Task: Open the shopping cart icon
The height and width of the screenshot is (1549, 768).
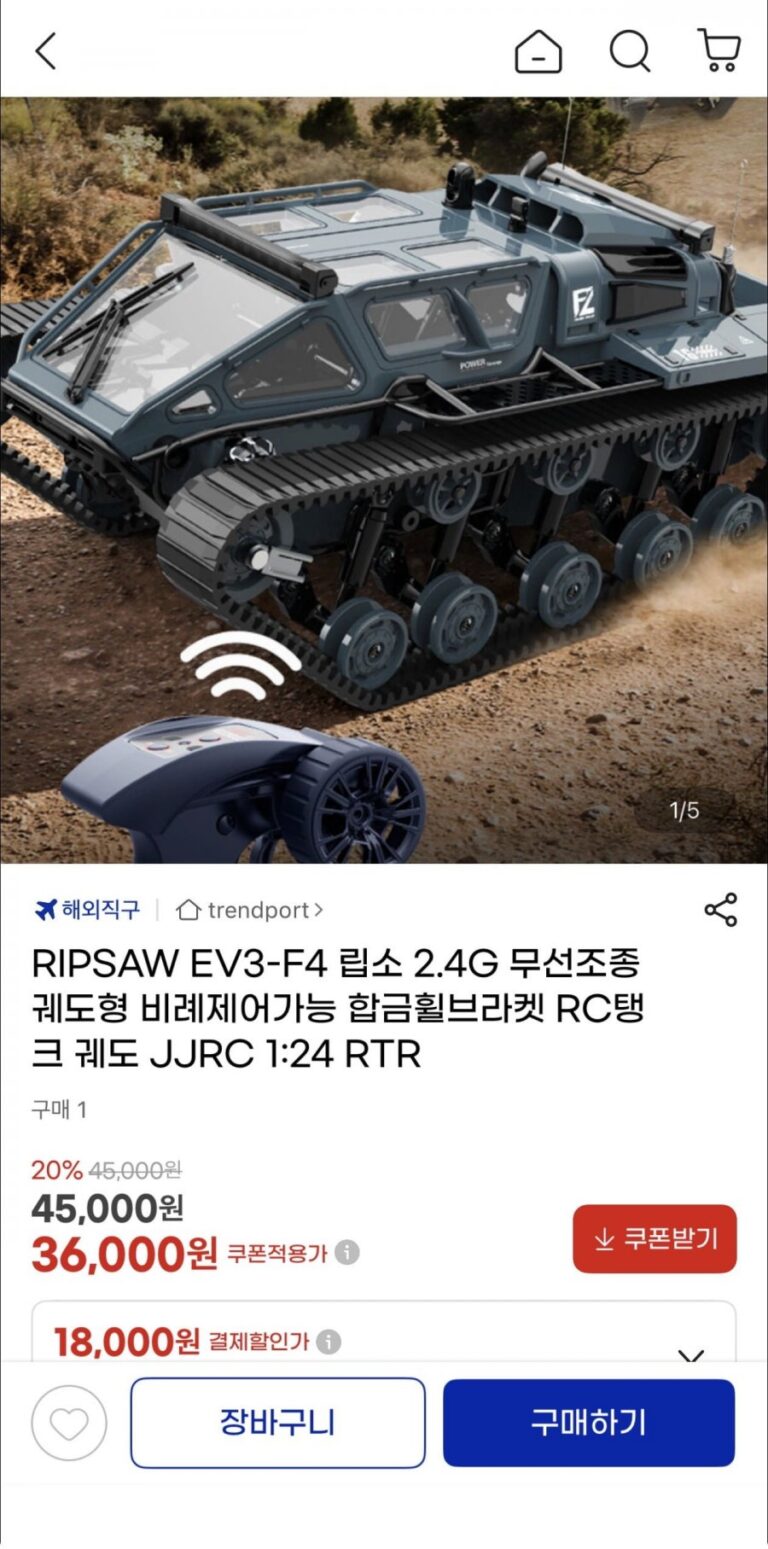Action: [x=719, y=51]
